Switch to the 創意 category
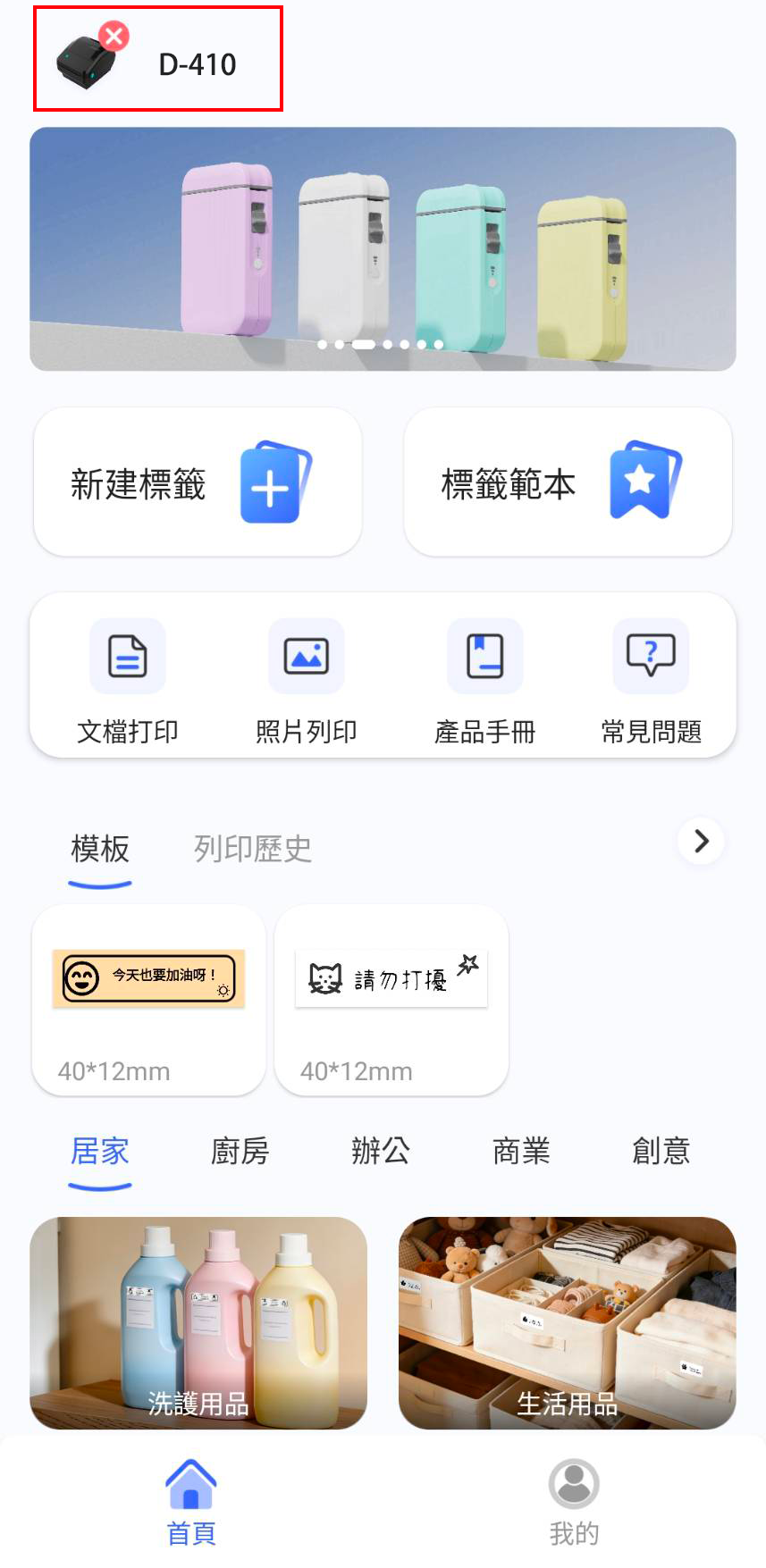Screen dimensions: 766x1568 click(661, 1151)
